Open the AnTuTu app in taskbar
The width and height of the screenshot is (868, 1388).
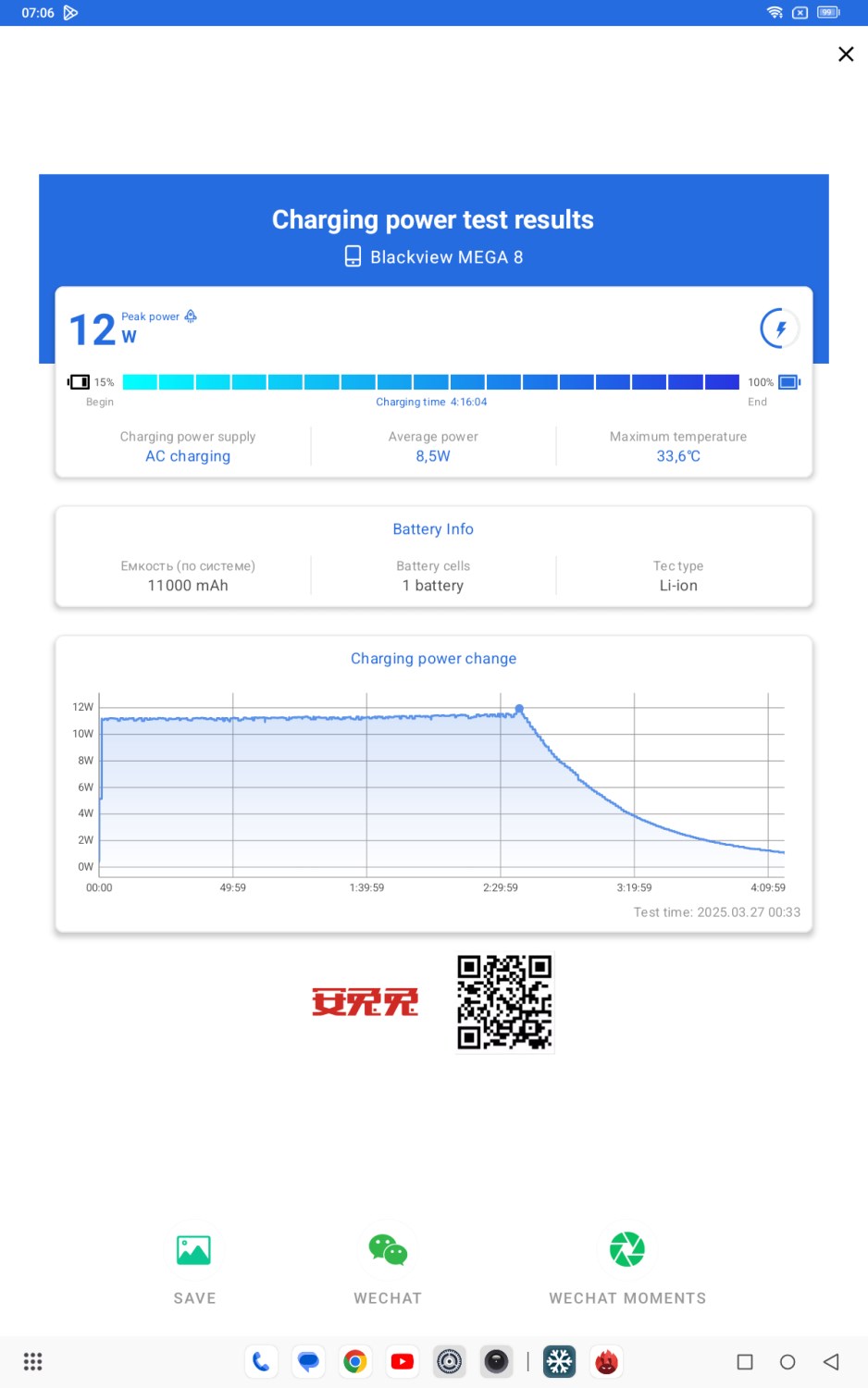pos(606,1361)
